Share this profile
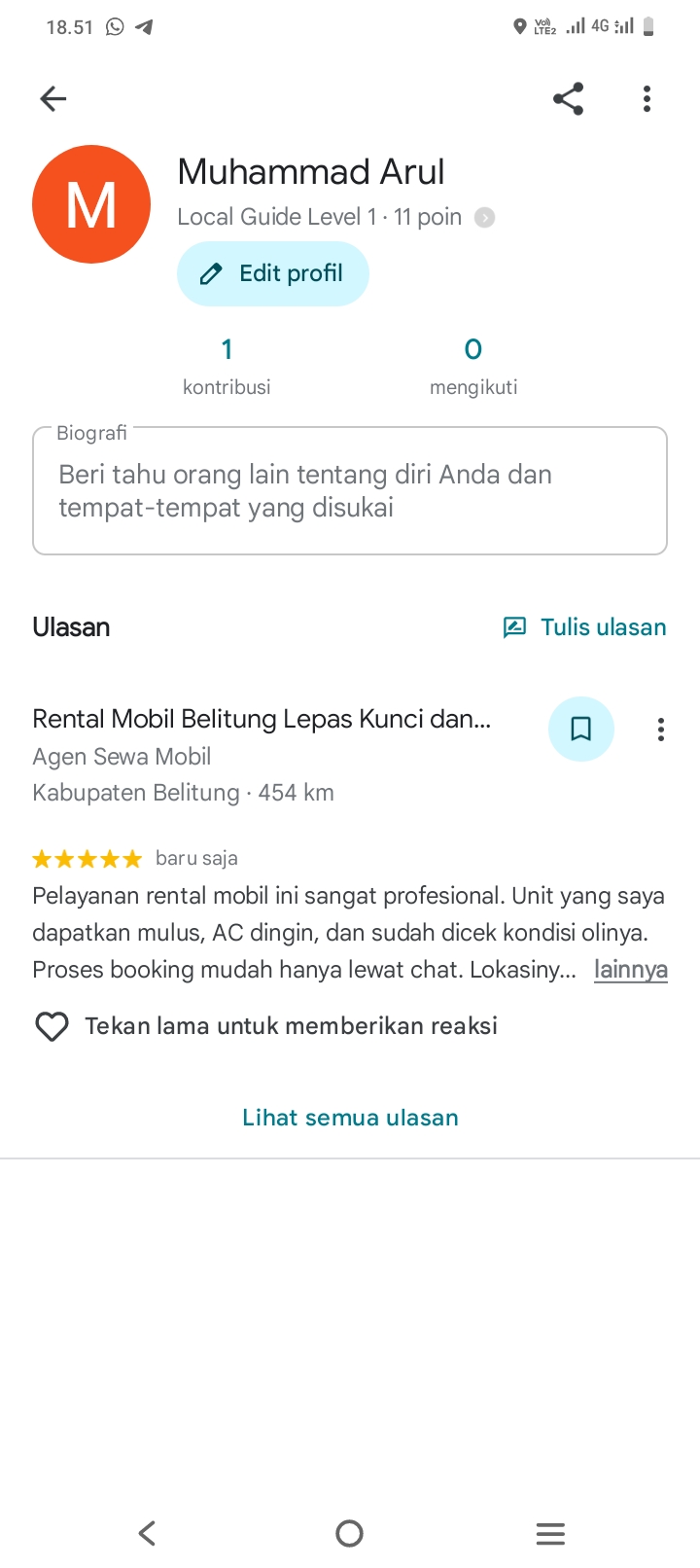Image resolution: width=700 pixels, height=1568 pixels. tap(568, 98)
